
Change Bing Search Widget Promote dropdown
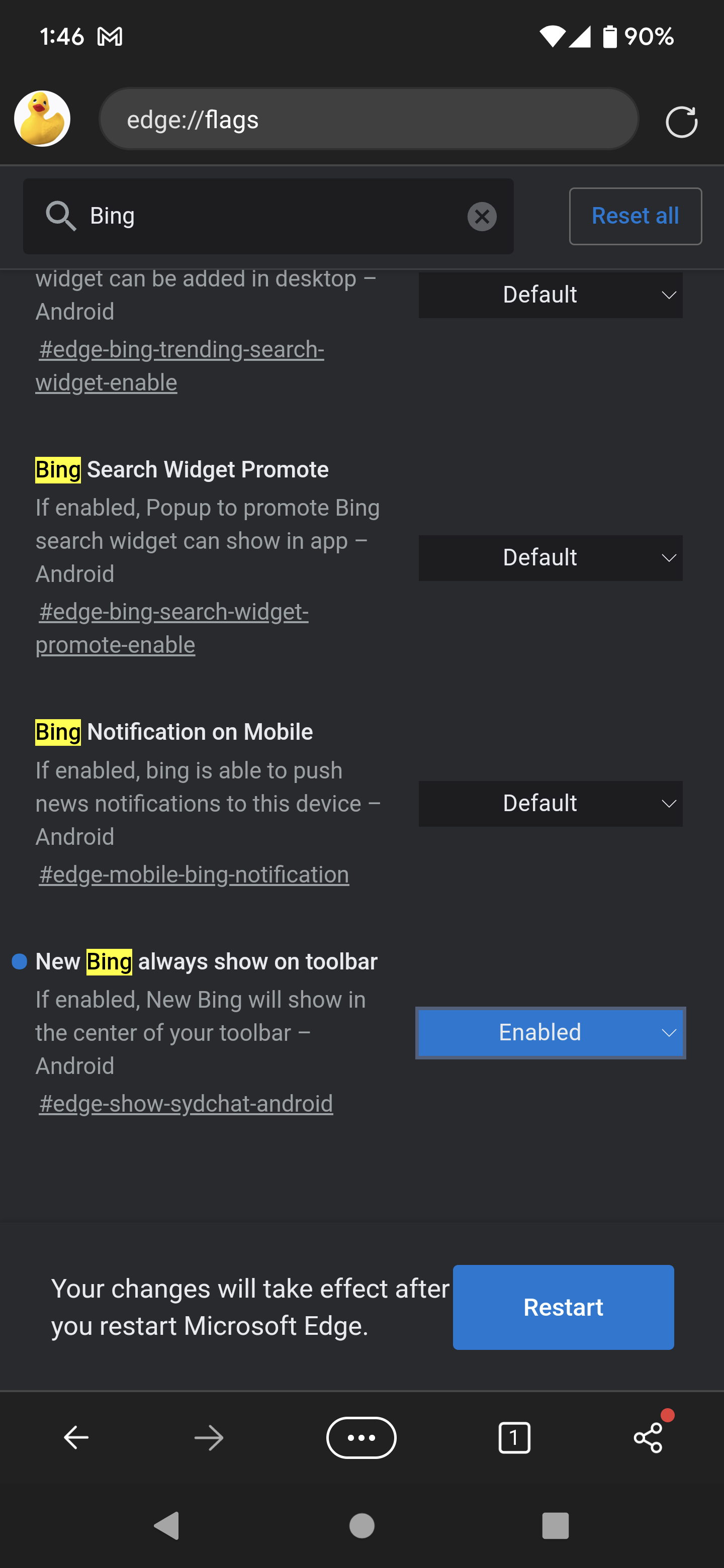tap(550, 557)
